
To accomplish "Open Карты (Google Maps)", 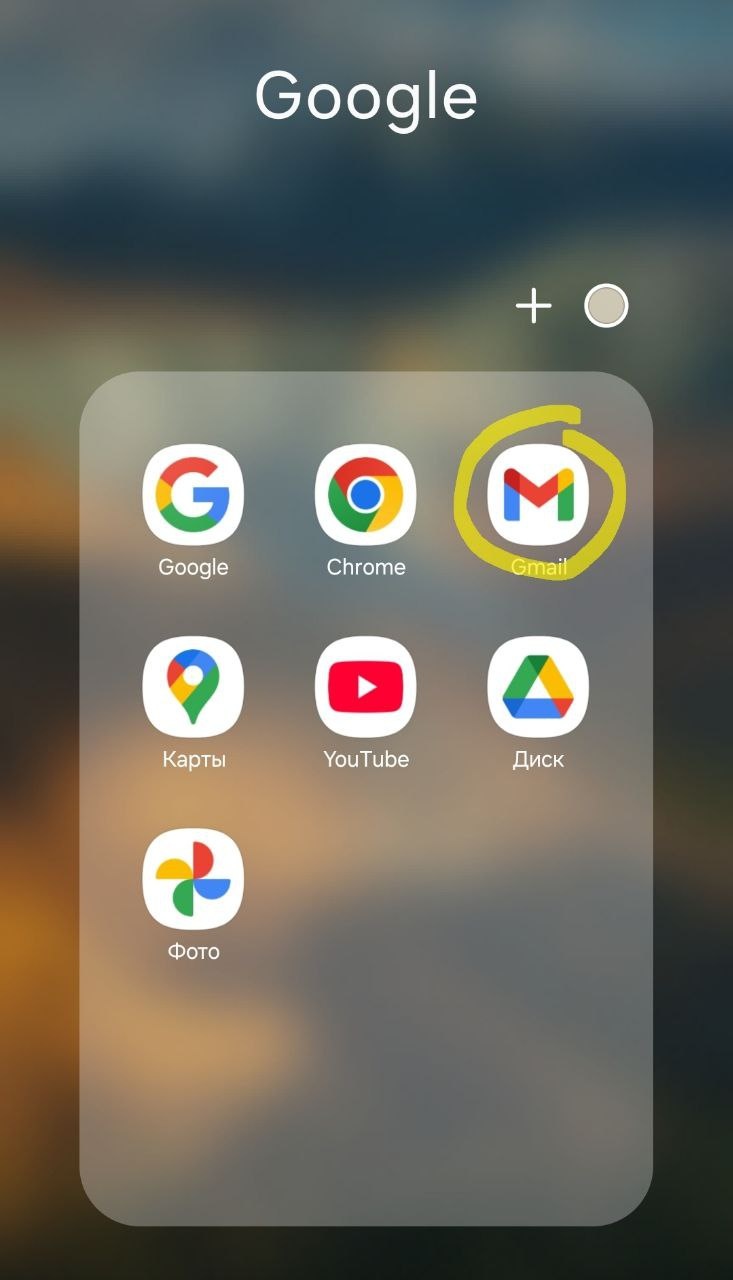I will pos(193,686).
